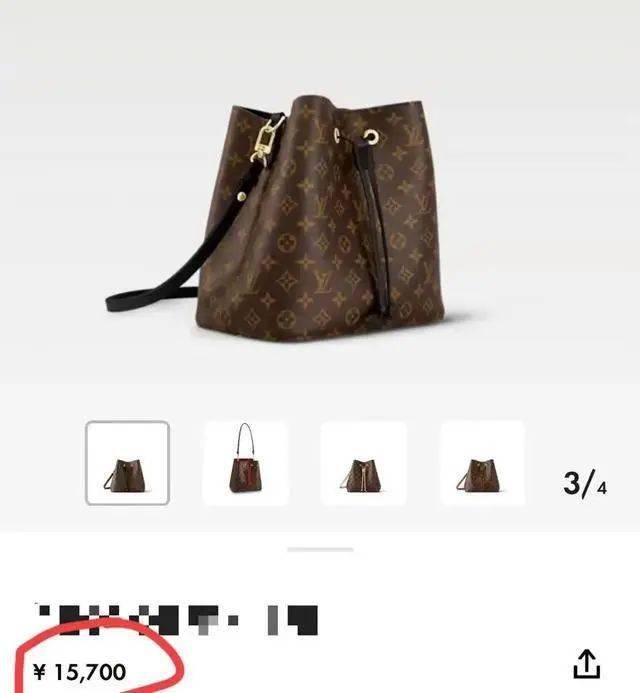Select the highlighted first bag thumbnail
The width and height of the screenshot is (640, 693).
coord(127,463)
